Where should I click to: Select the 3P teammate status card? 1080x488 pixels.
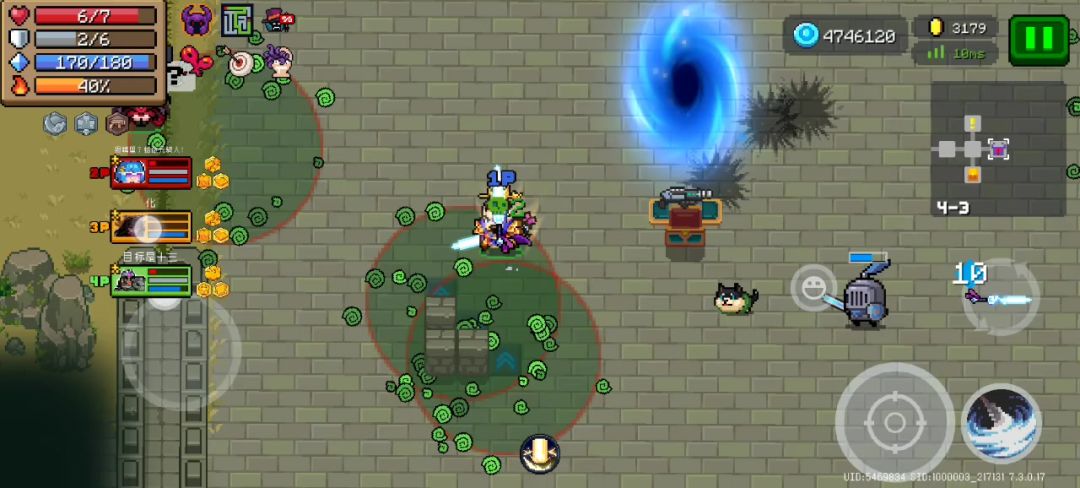click(x=151, y=227)
